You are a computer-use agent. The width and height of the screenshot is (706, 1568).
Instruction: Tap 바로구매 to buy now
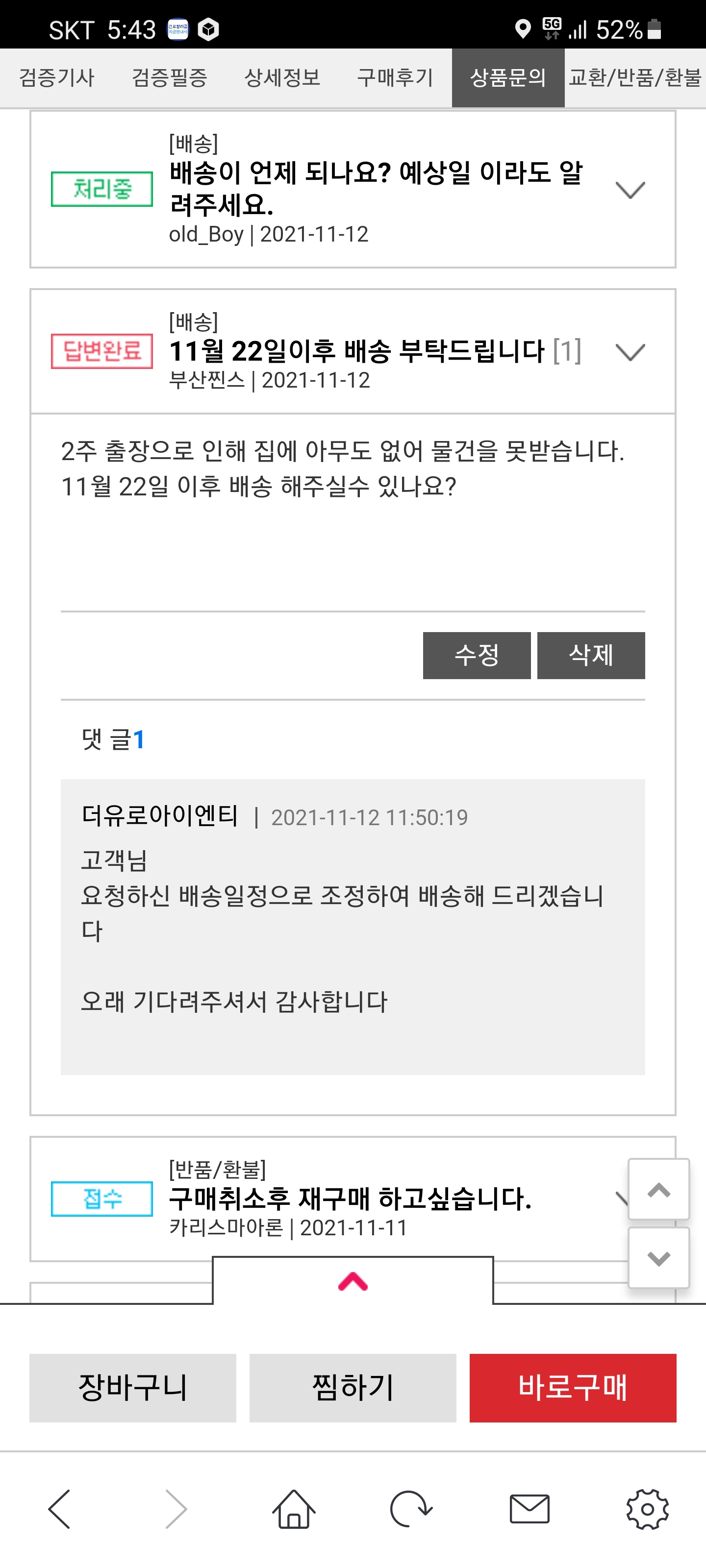(x=573, y=1388)
